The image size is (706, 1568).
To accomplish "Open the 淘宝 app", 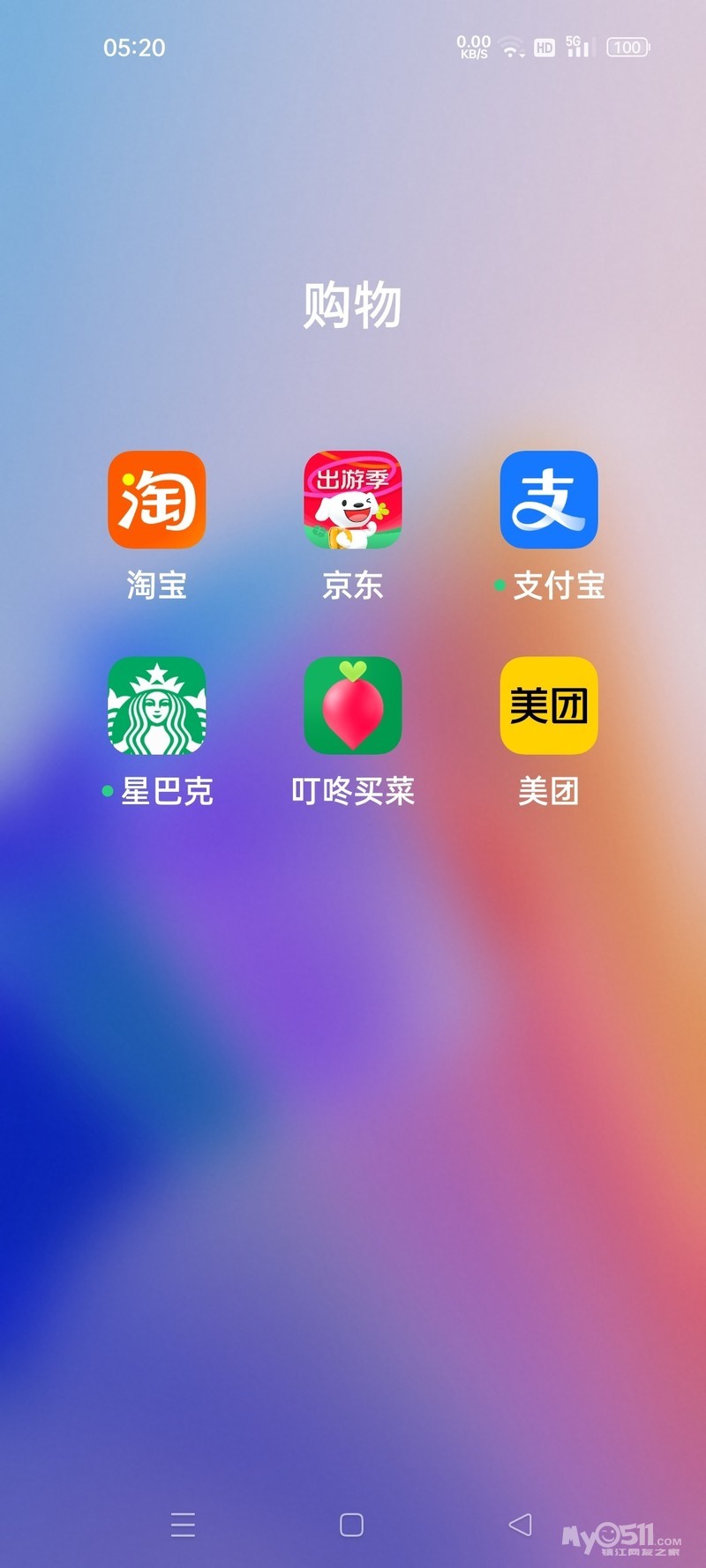I will (156, 500).
